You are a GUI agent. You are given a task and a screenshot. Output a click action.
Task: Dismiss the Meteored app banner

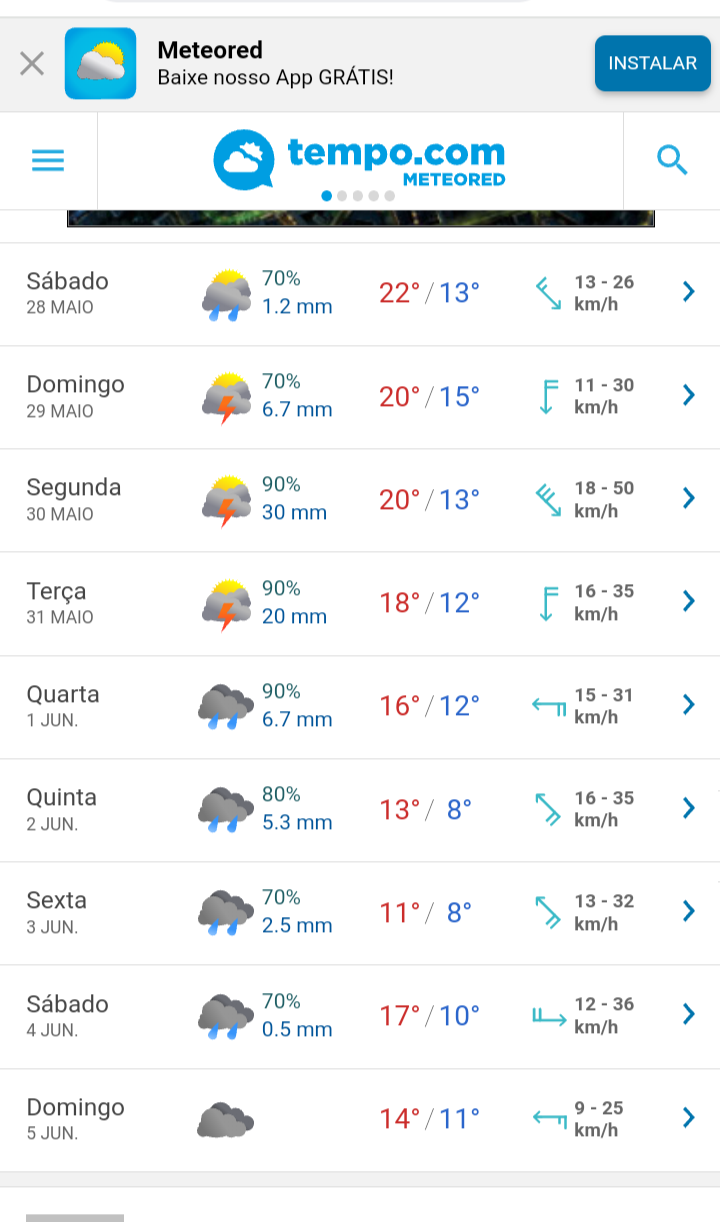[32, 64]
